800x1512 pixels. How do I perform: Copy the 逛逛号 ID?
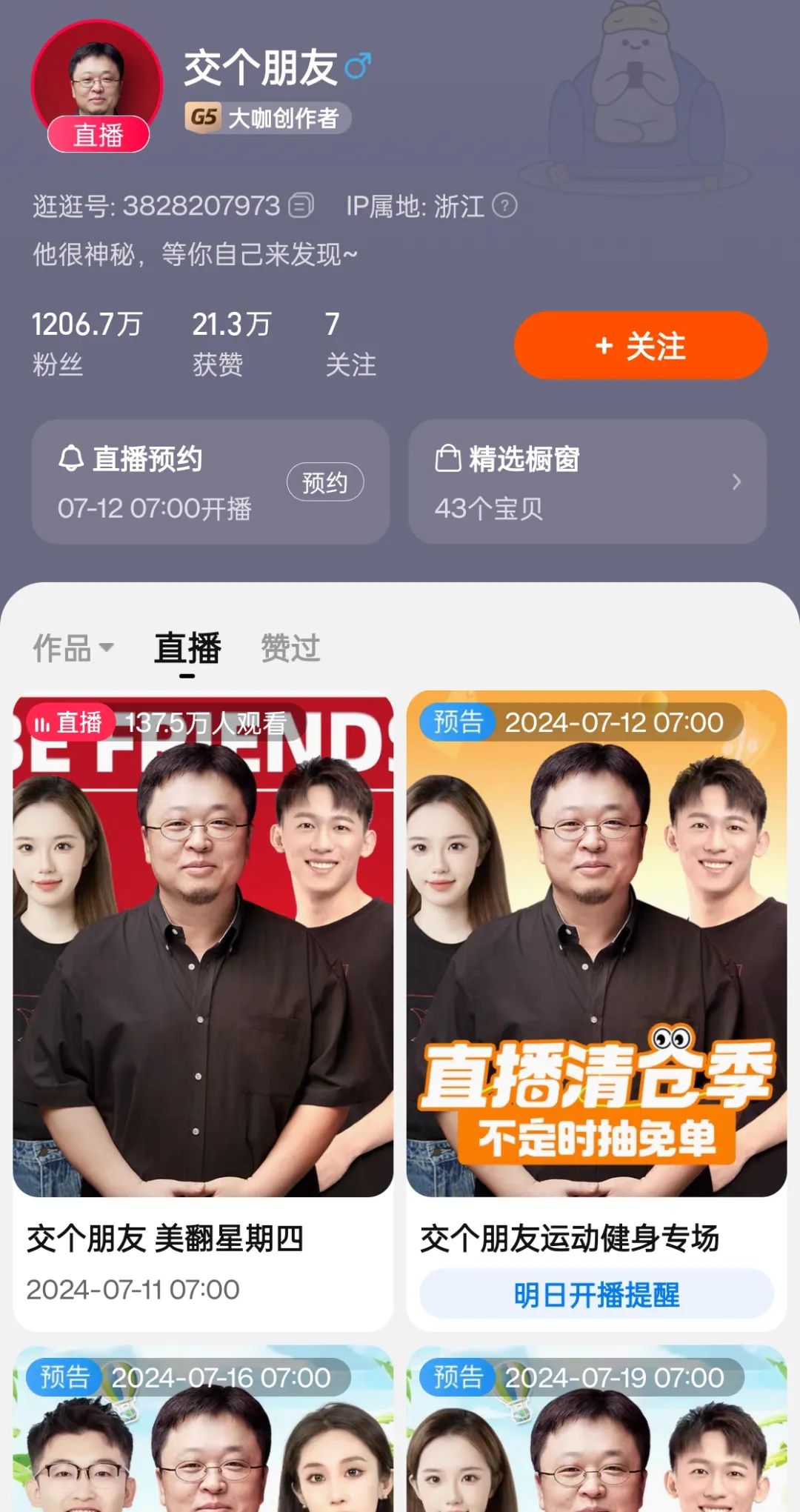coord(301,205)
